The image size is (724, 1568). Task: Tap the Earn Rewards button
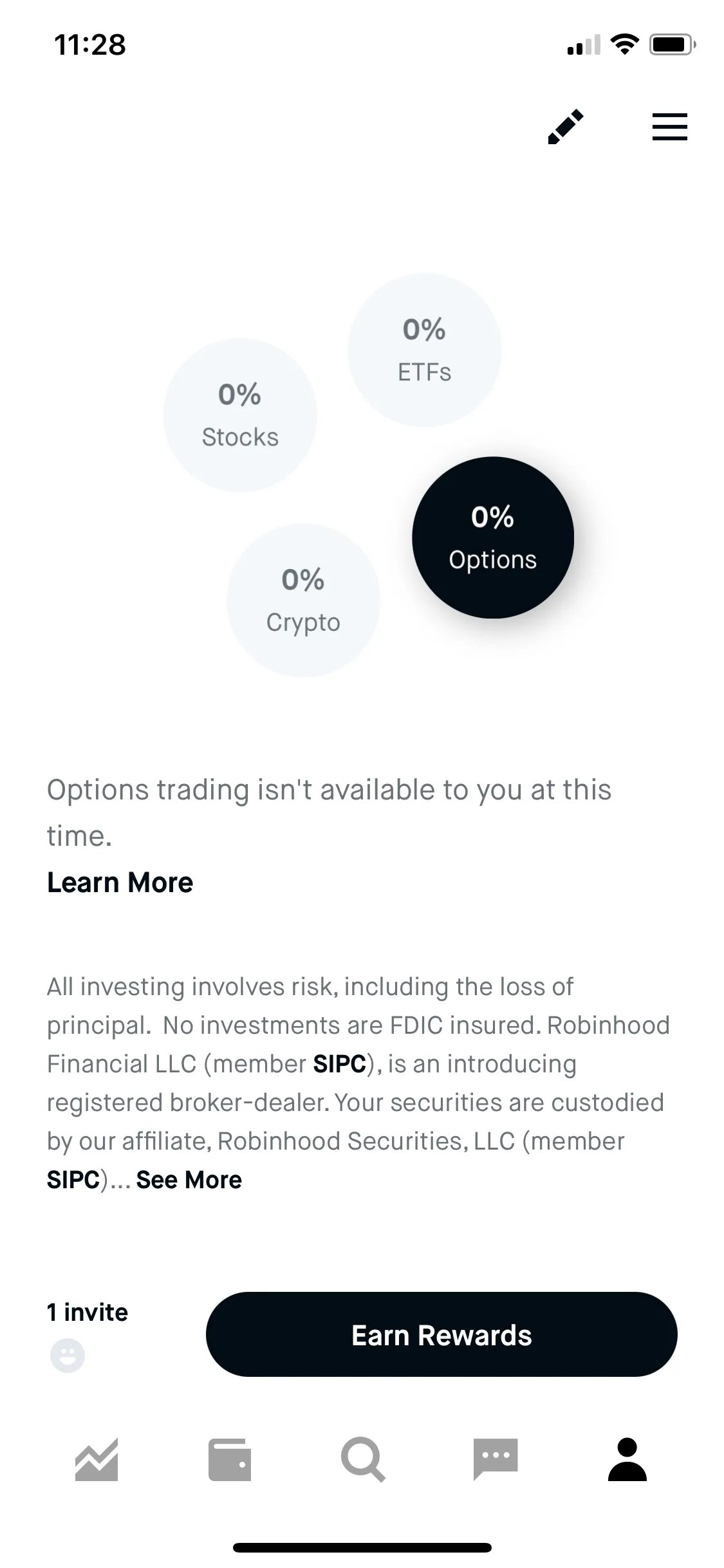tap(440, 1335)
